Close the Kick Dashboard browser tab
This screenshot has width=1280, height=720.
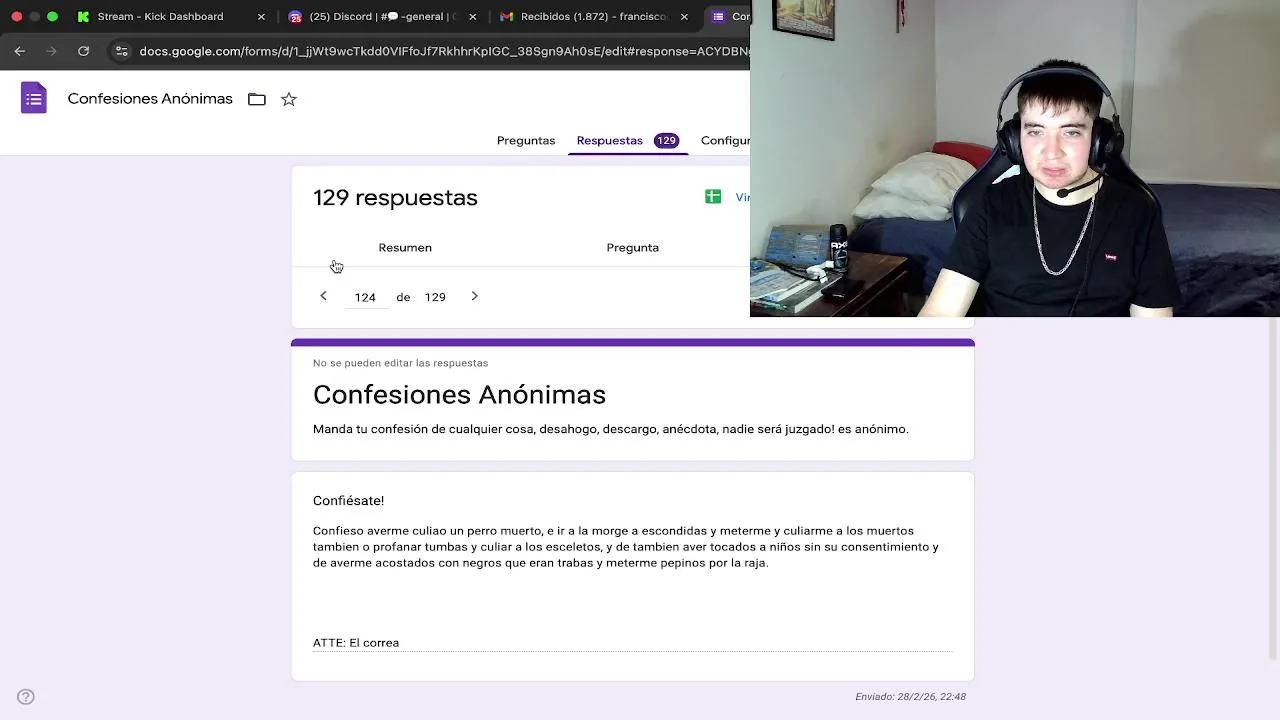(261, 16)
